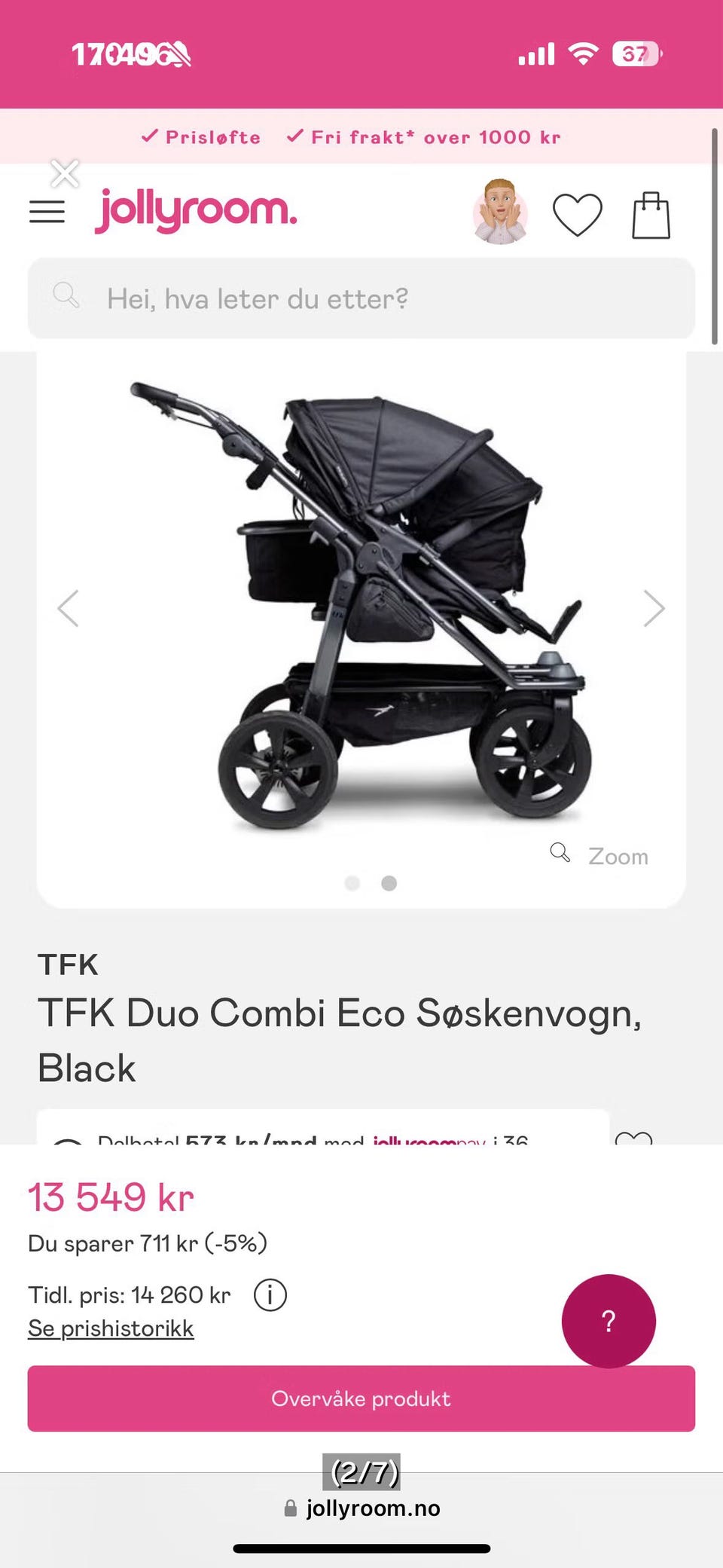Show next product image
Viewport: 723px width, 1568px height.
[654, 608]
